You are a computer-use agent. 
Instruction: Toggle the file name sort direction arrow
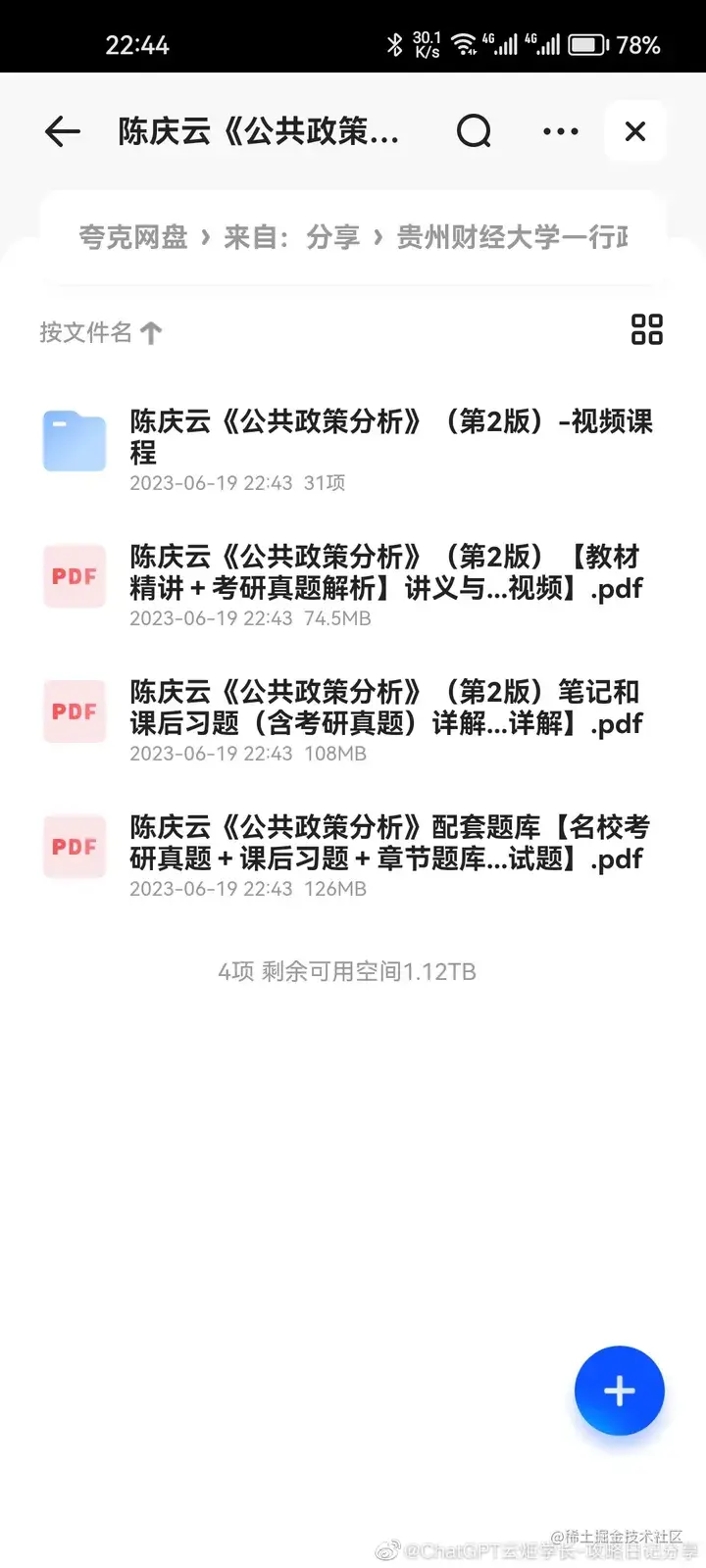click(x=148, y=332)
